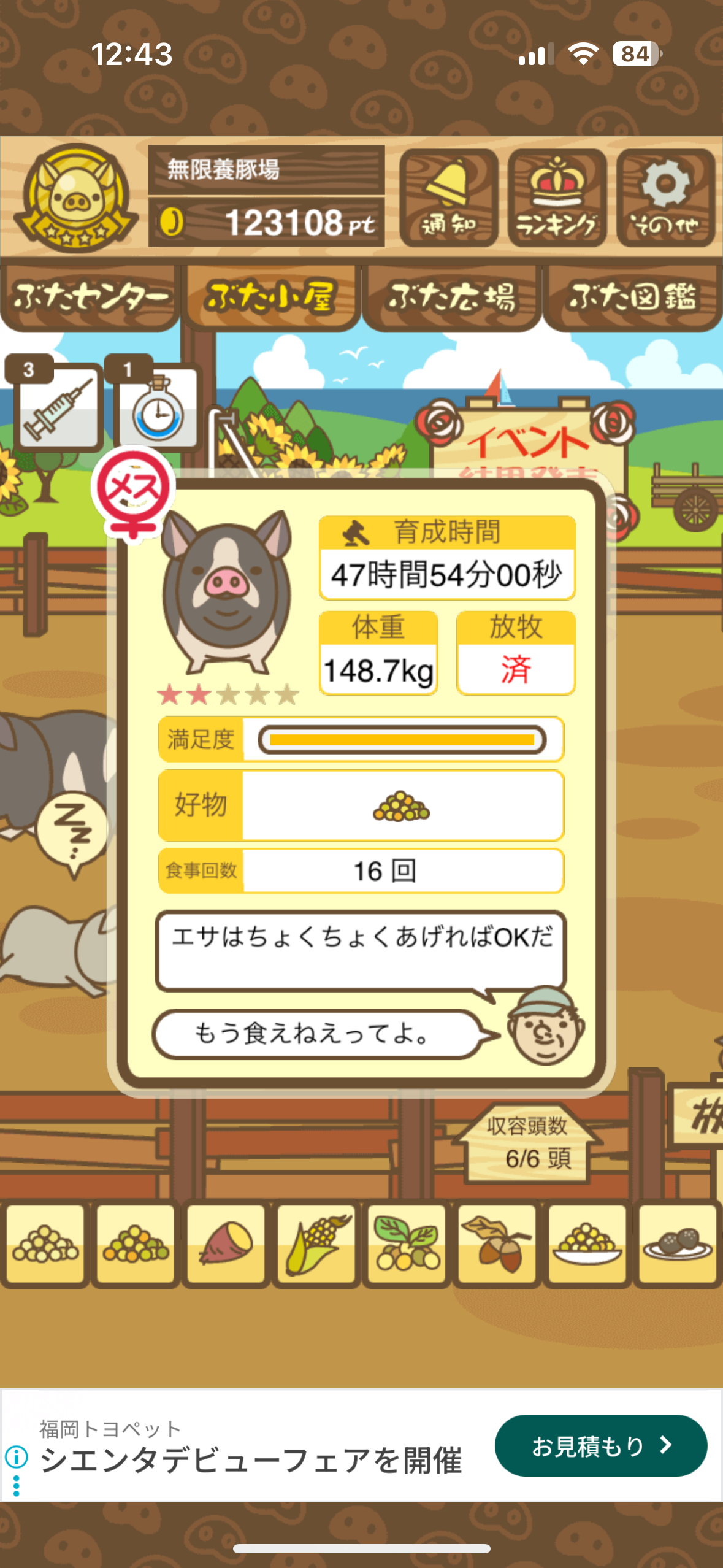
Task: Open the ぶた図鑑 tab
Action: click(x=632, y=298)
